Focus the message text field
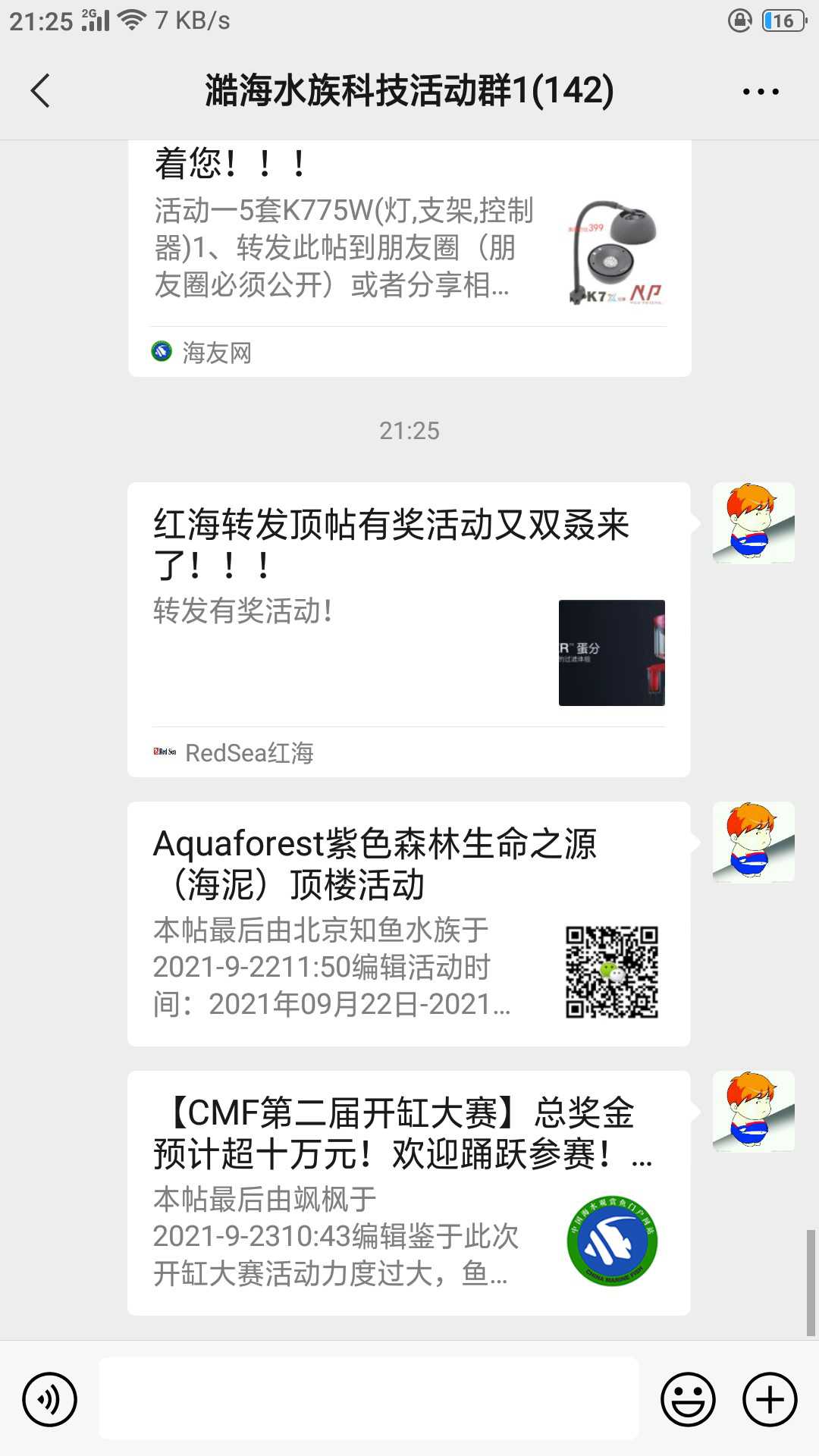The height and width of the screenshot is (1456, 819). coord(369,1399)
